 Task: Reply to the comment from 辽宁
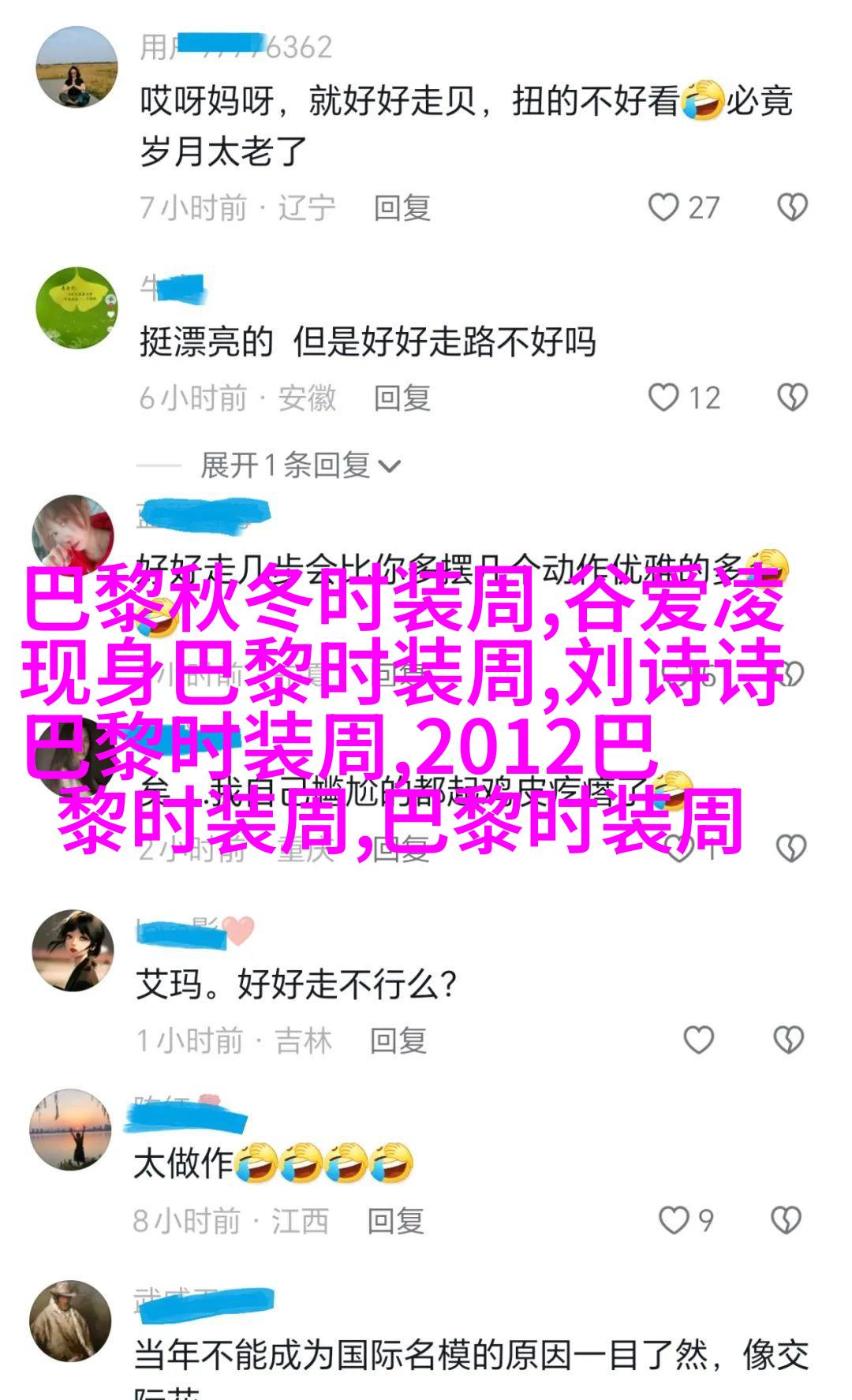(402, 208)
